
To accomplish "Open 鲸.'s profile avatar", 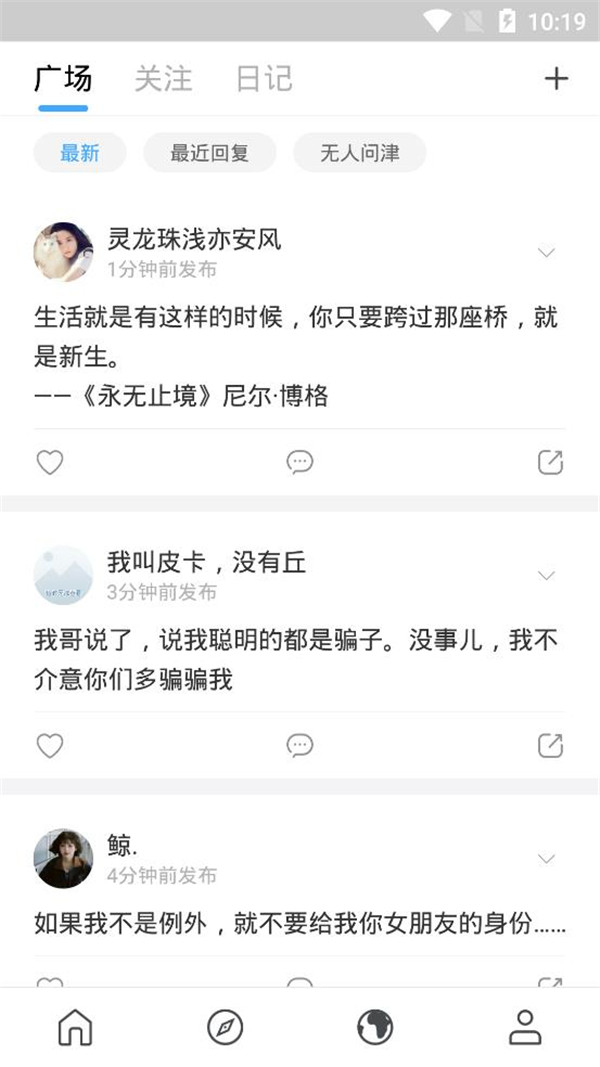I will pyautogui.click(x=64, y=858).
